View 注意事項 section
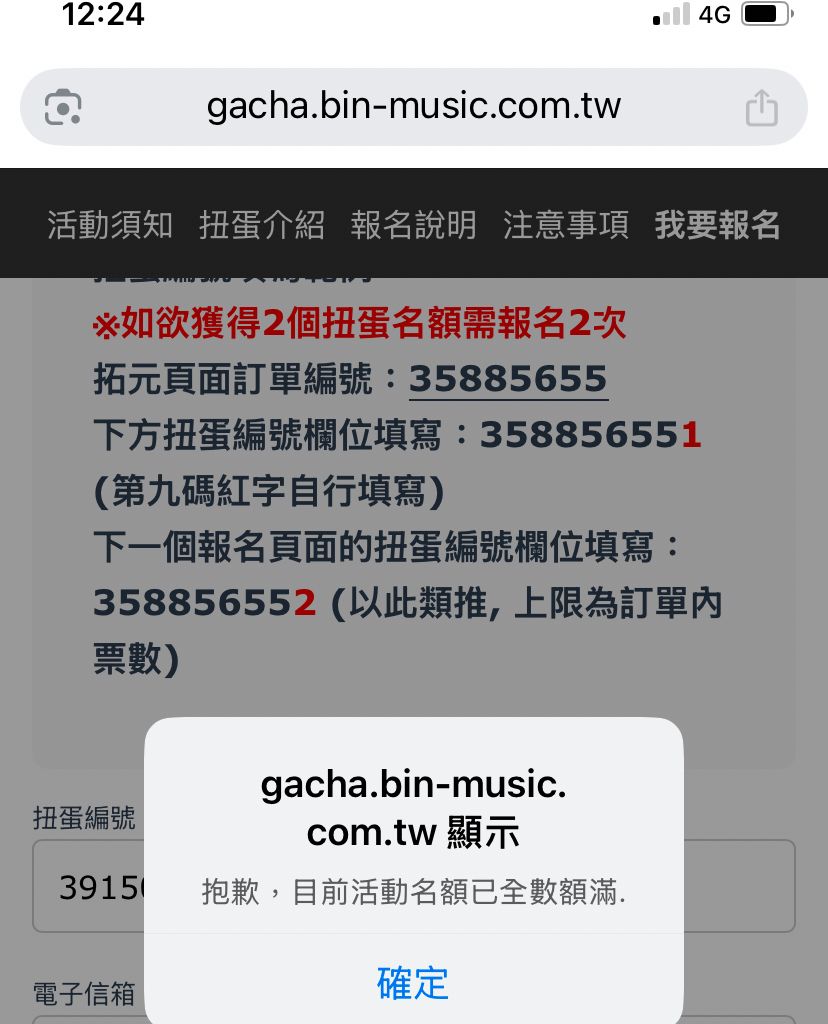Screen dimensions: 828x1024 [x=566, y=225]
